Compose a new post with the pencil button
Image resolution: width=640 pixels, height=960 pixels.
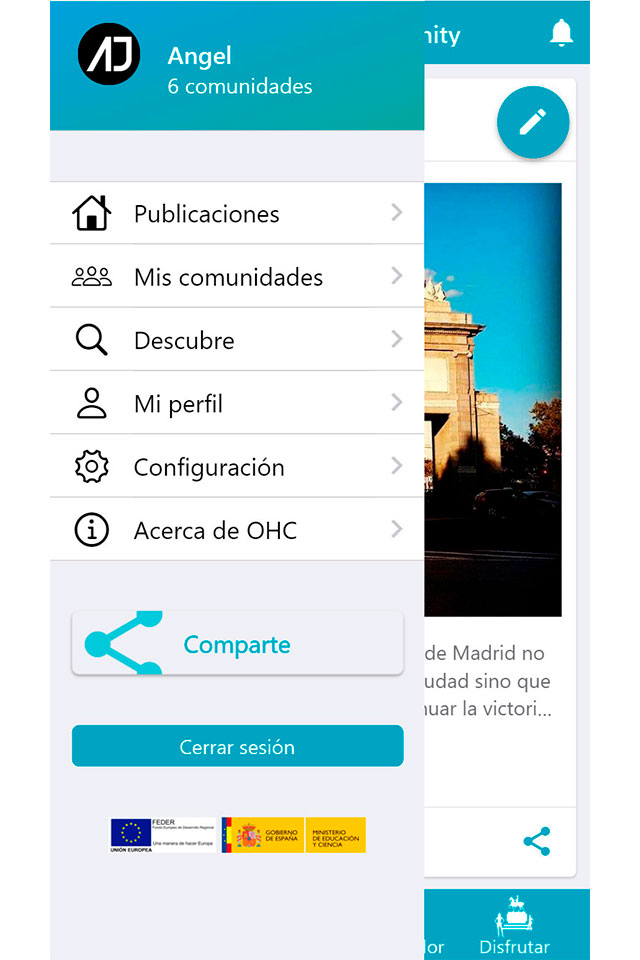point(533,122)
